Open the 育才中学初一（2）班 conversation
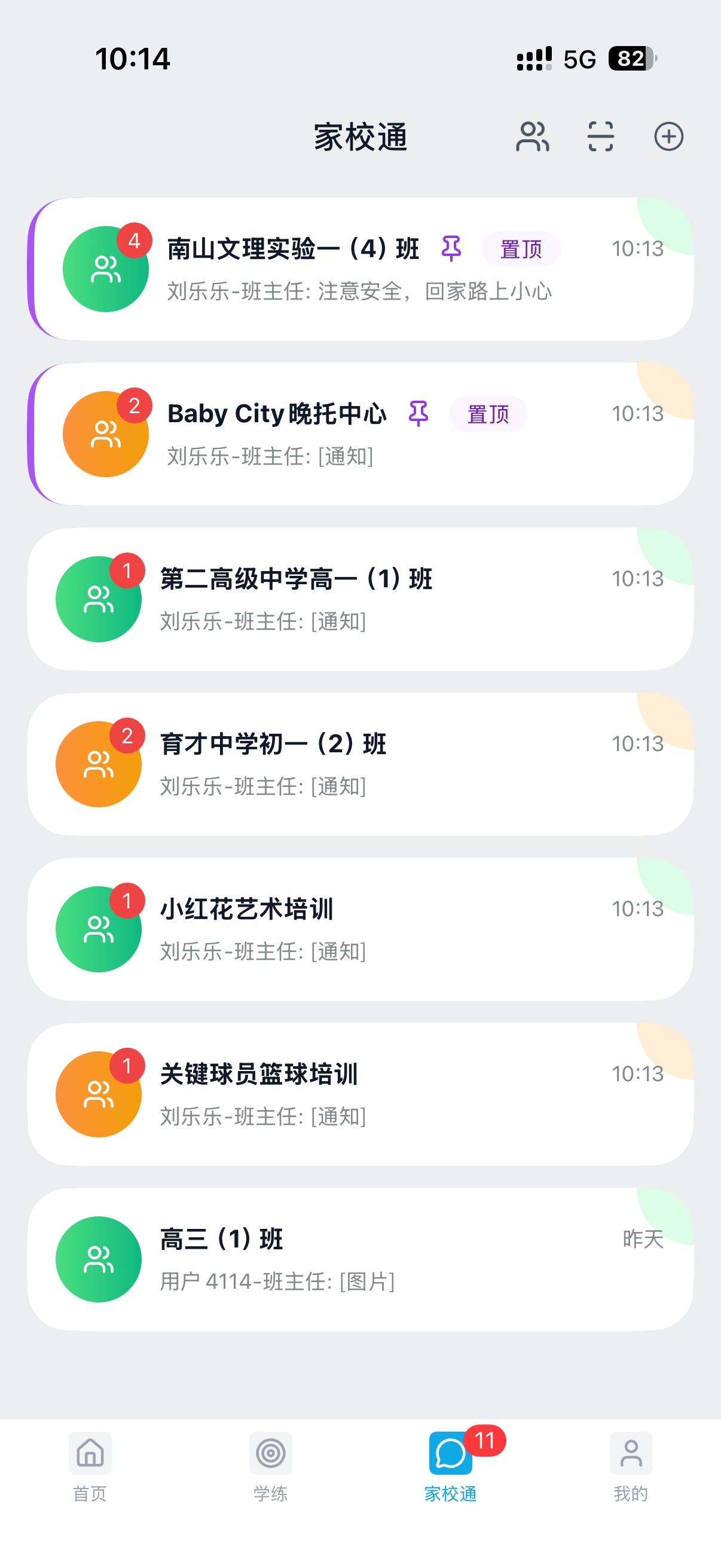This screenshot has width=721, height=1568. (x=359, y=764)
